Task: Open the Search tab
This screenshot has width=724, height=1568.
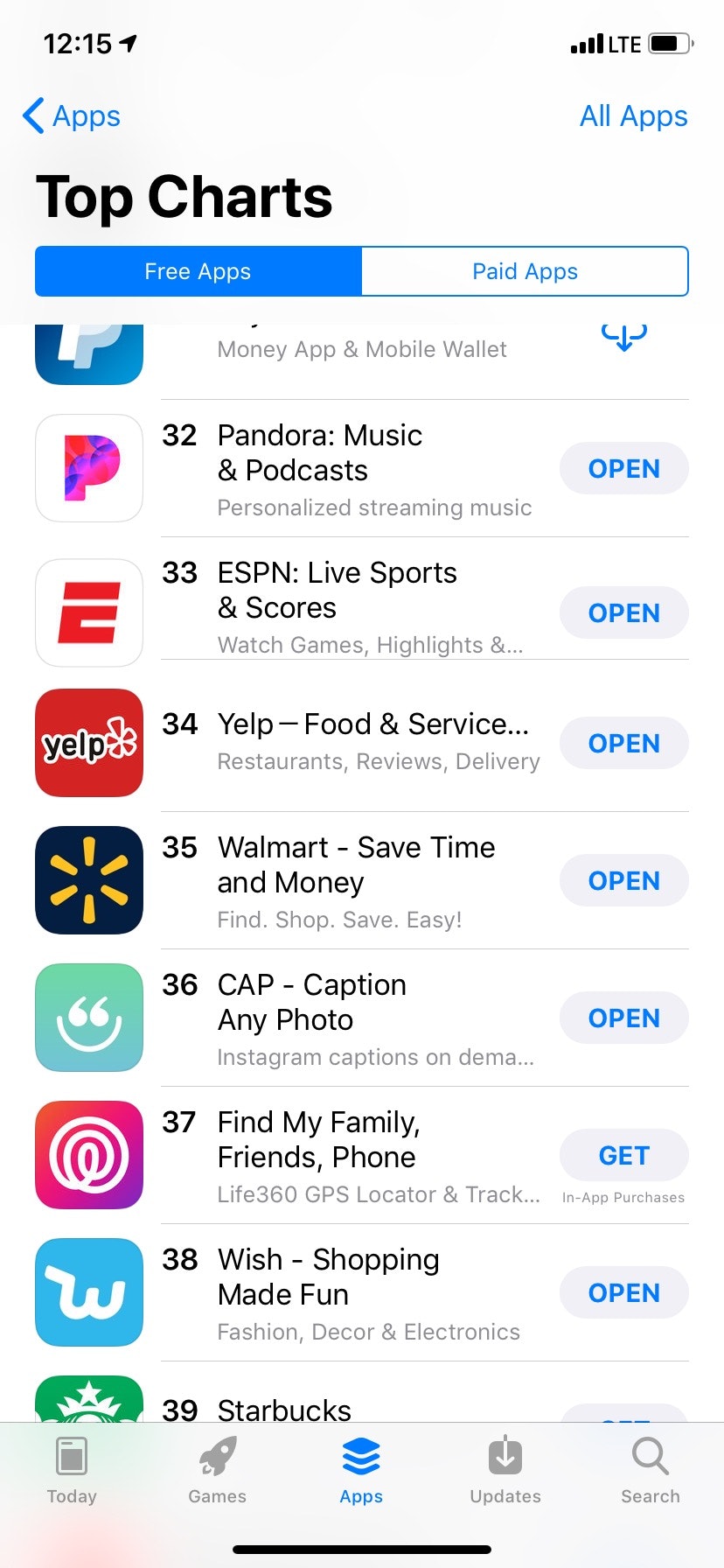Action: 650,1471
